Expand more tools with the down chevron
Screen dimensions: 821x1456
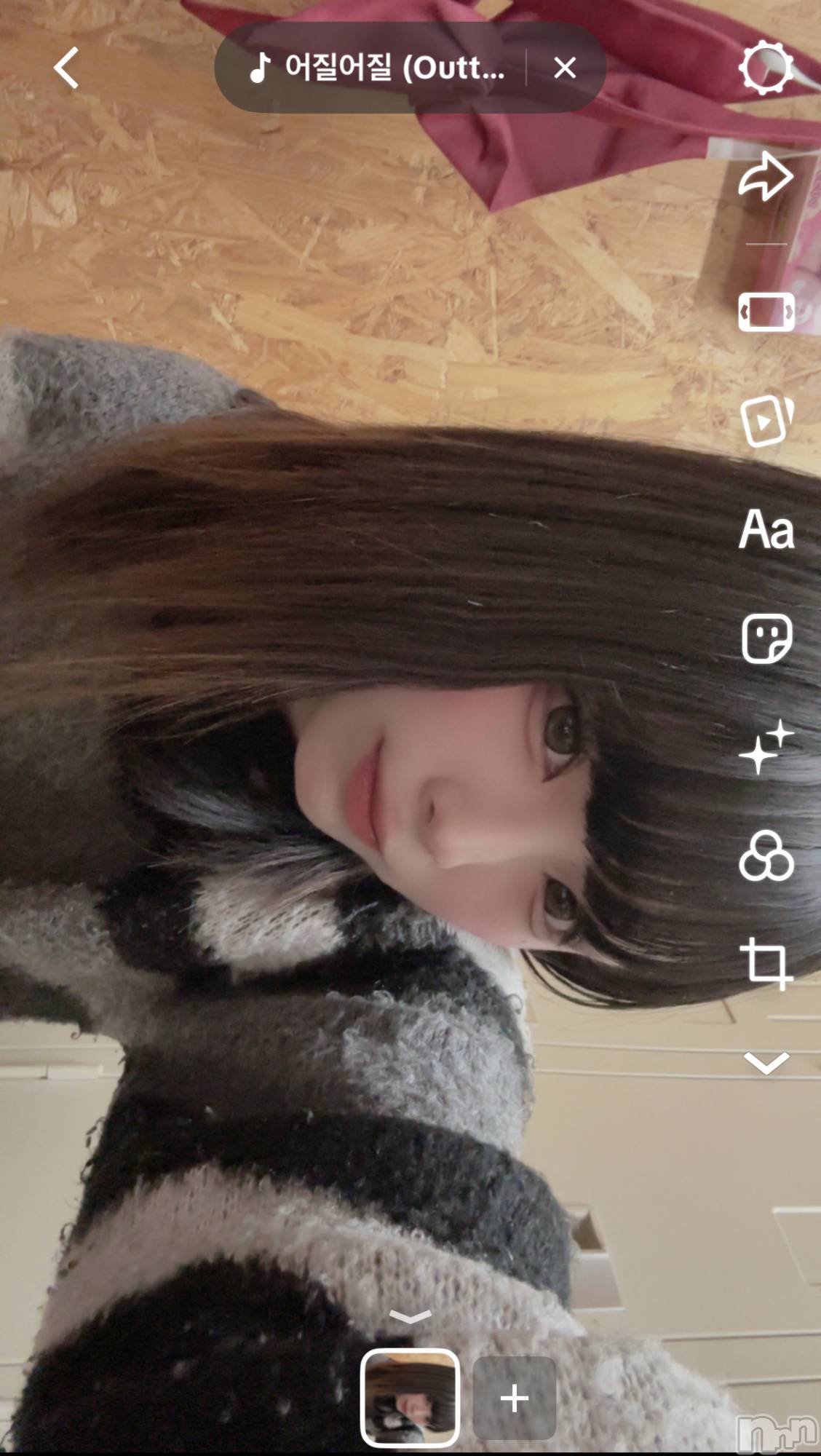(766, 1064)
